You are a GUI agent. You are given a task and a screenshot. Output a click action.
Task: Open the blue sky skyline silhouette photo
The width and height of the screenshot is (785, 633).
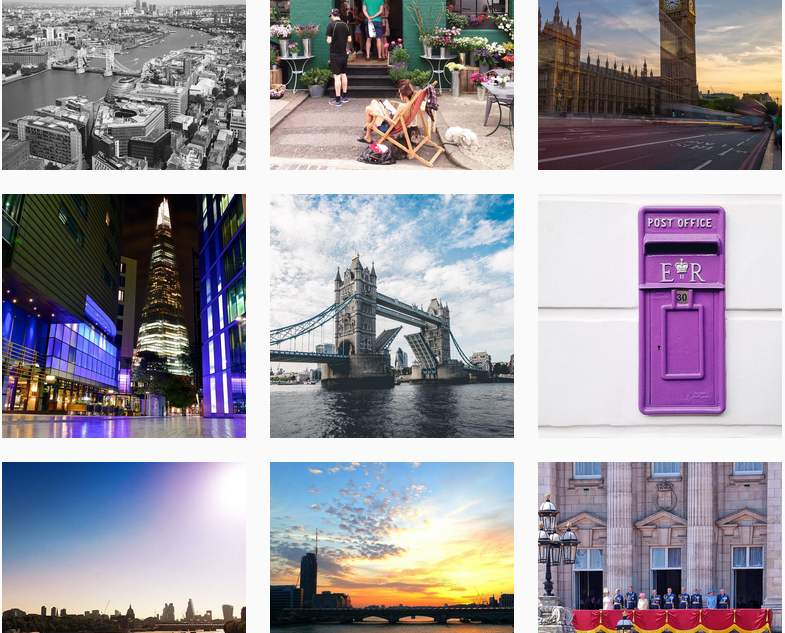pos(123,547)
